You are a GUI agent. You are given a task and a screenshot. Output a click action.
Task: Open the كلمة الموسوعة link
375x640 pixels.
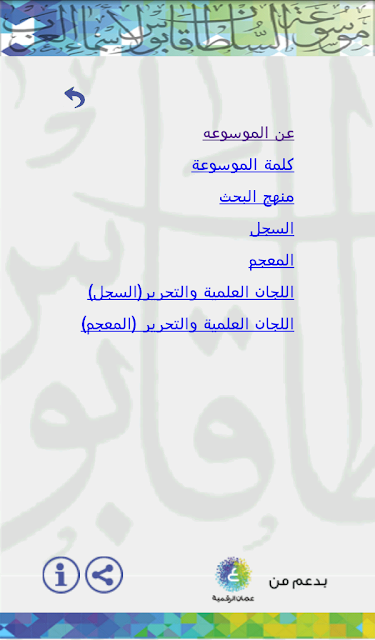tap(243, 165)
